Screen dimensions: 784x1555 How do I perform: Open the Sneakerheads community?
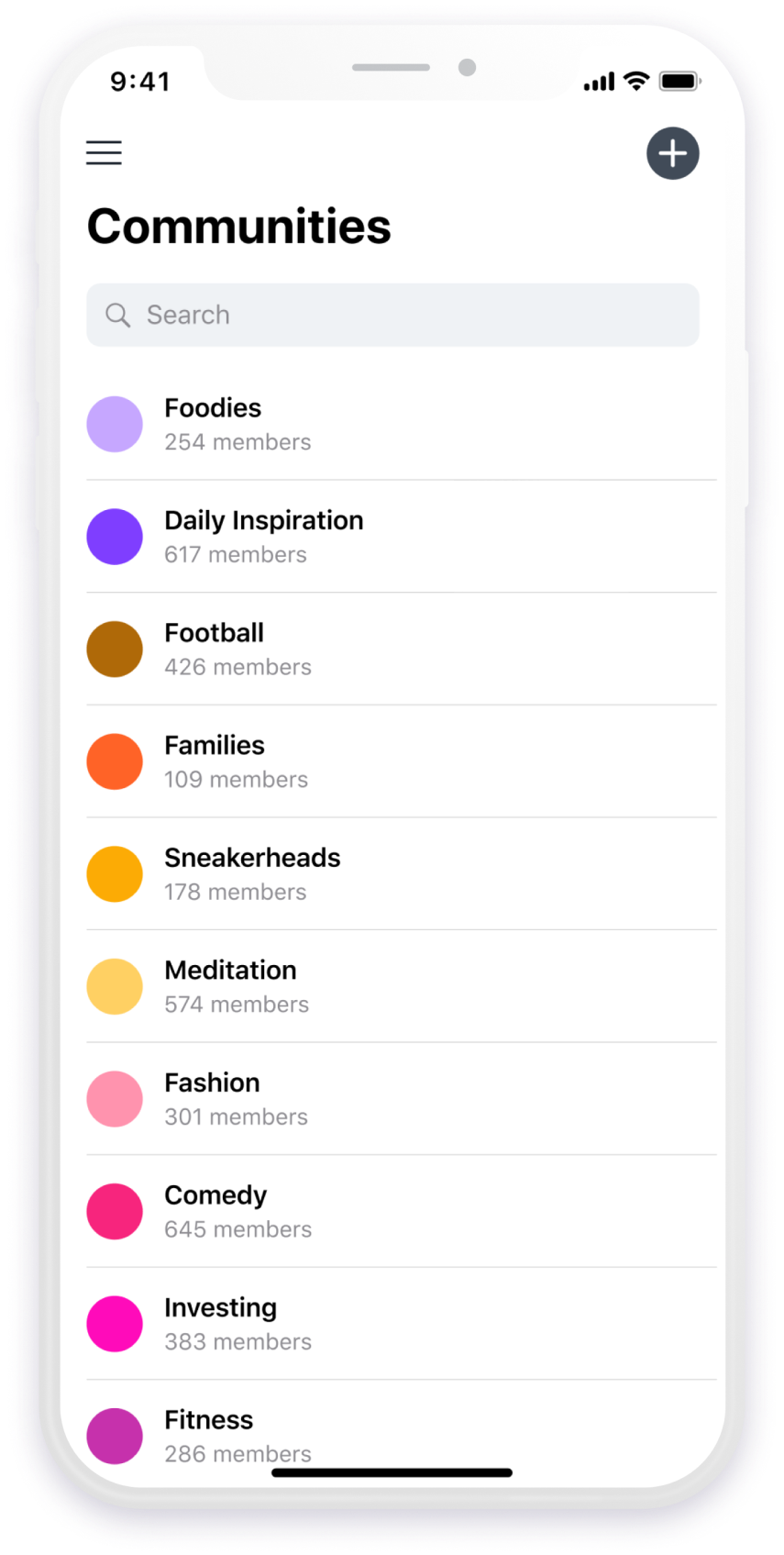[x=252, y=873]
